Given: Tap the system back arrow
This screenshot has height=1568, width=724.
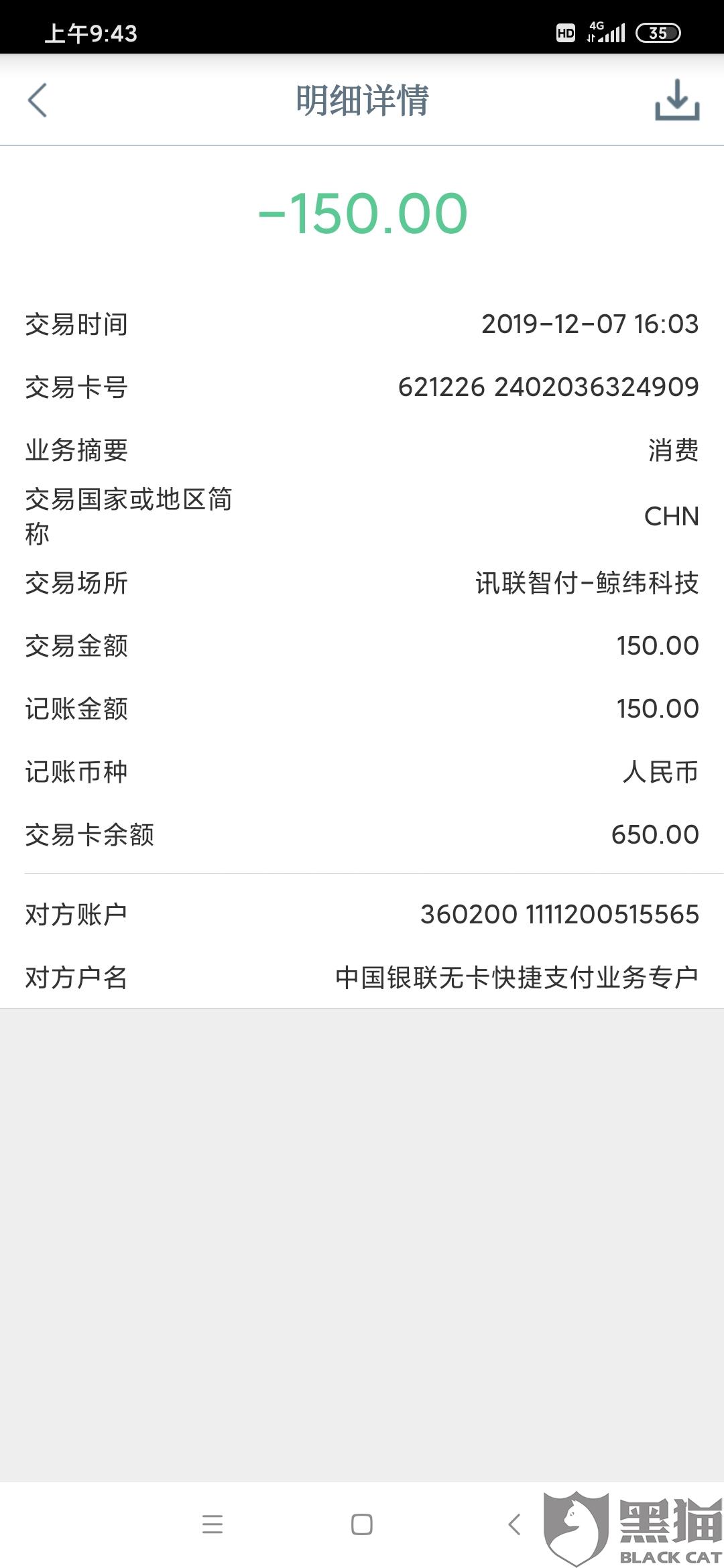Looking at the screenshot, I should [x=514, y=1524].
